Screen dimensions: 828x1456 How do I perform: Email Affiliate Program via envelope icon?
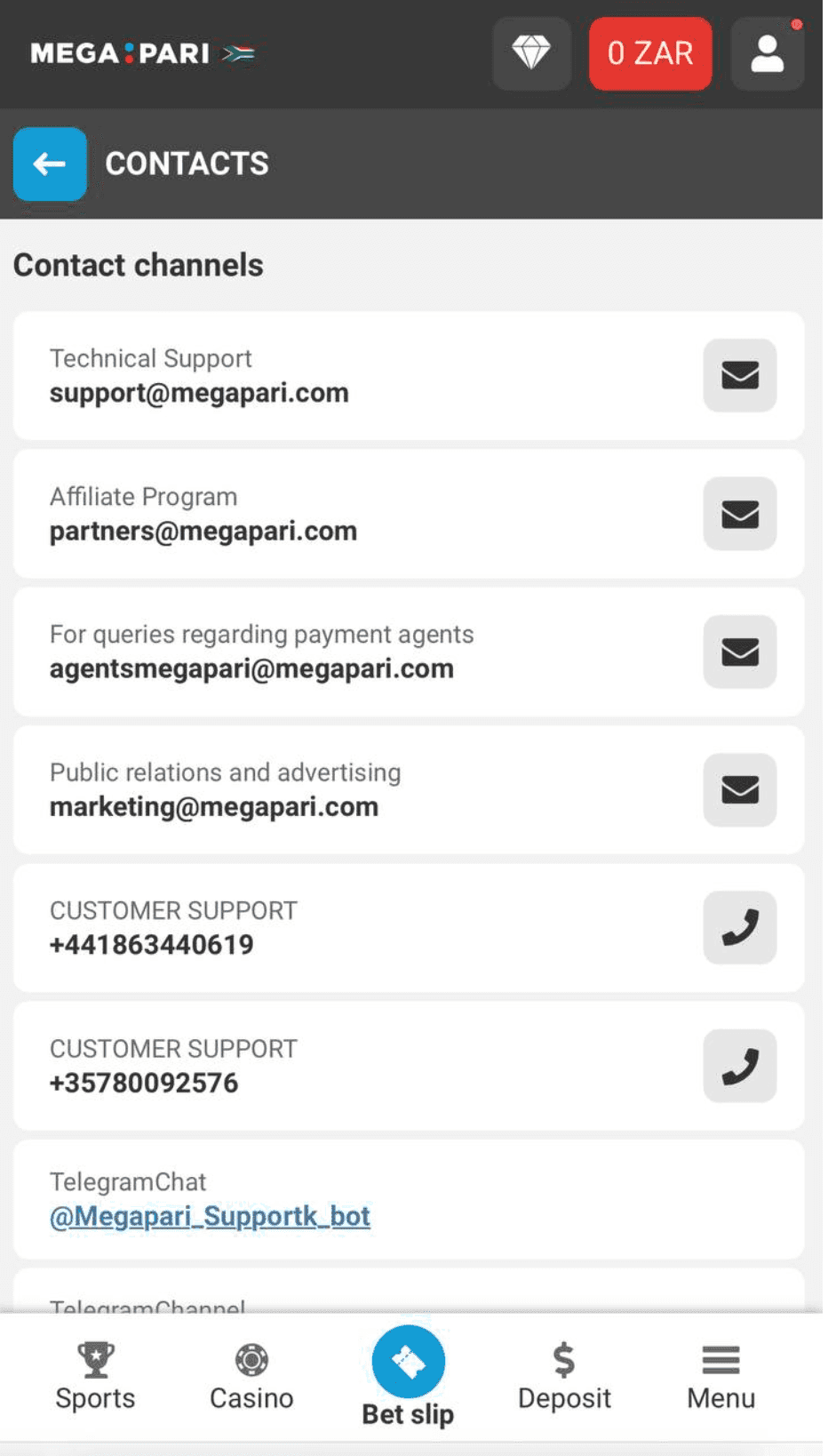click(739, 514)
